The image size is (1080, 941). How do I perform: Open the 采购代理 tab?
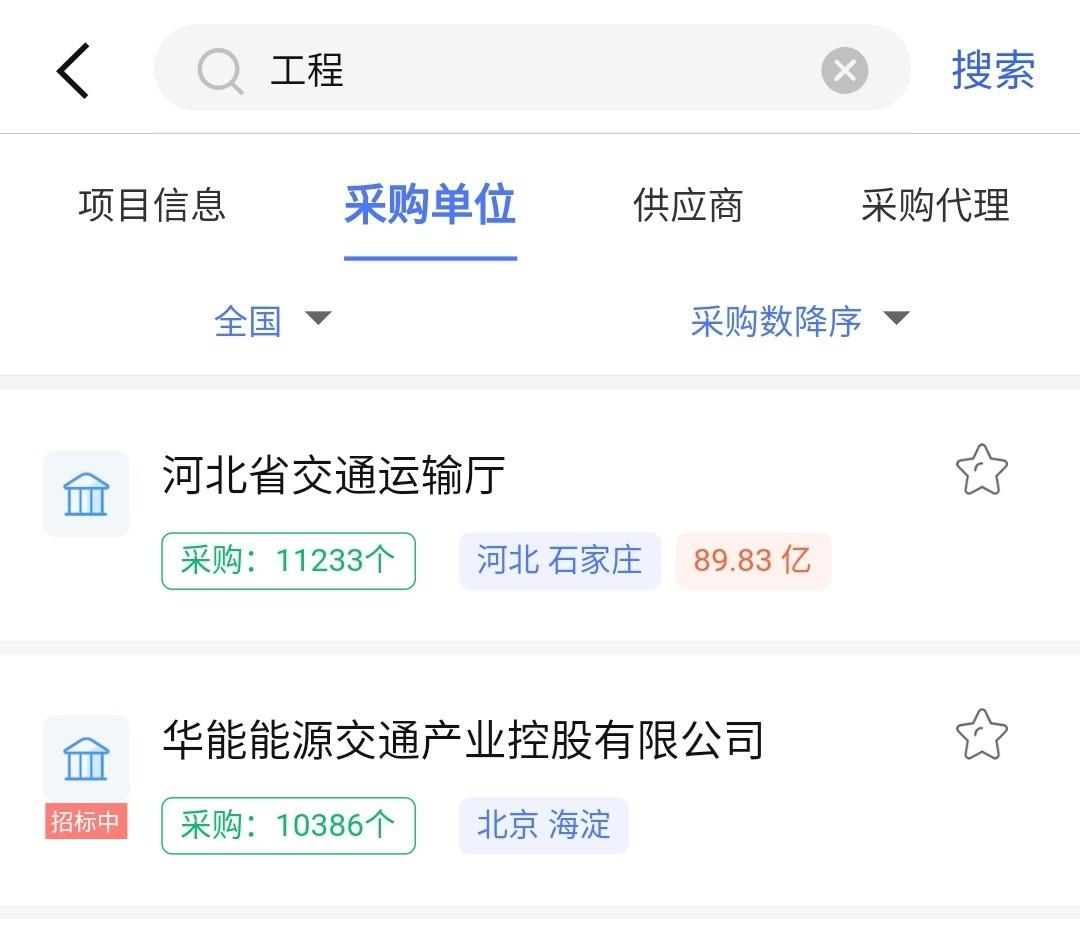pos(935,205)
